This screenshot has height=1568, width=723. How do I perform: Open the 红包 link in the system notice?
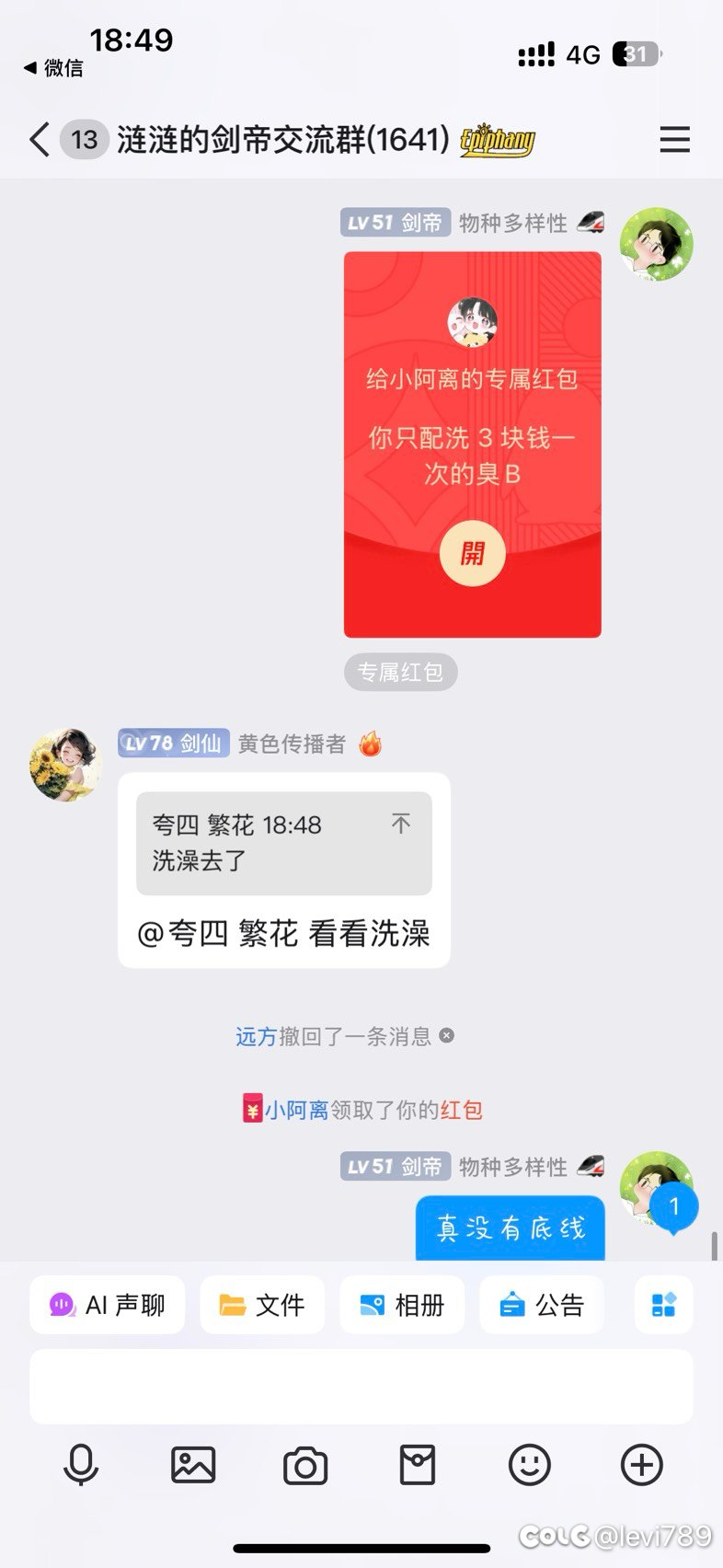point(462,1110)
